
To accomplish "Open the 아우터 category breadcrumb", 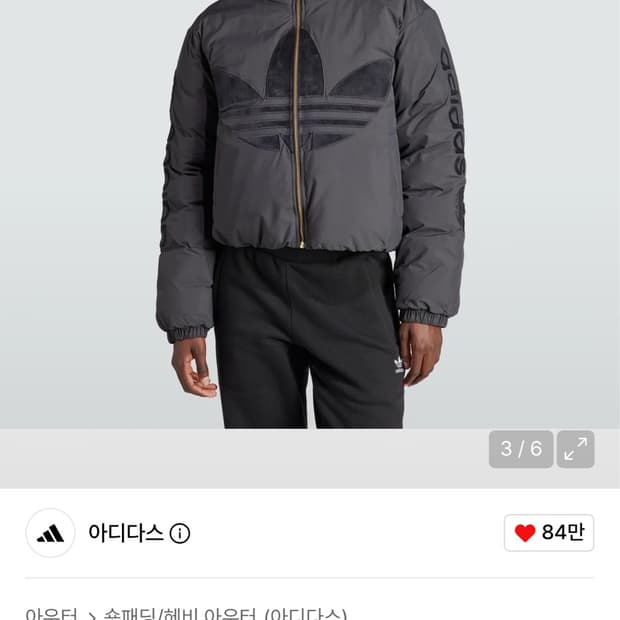I will point(51,614).
